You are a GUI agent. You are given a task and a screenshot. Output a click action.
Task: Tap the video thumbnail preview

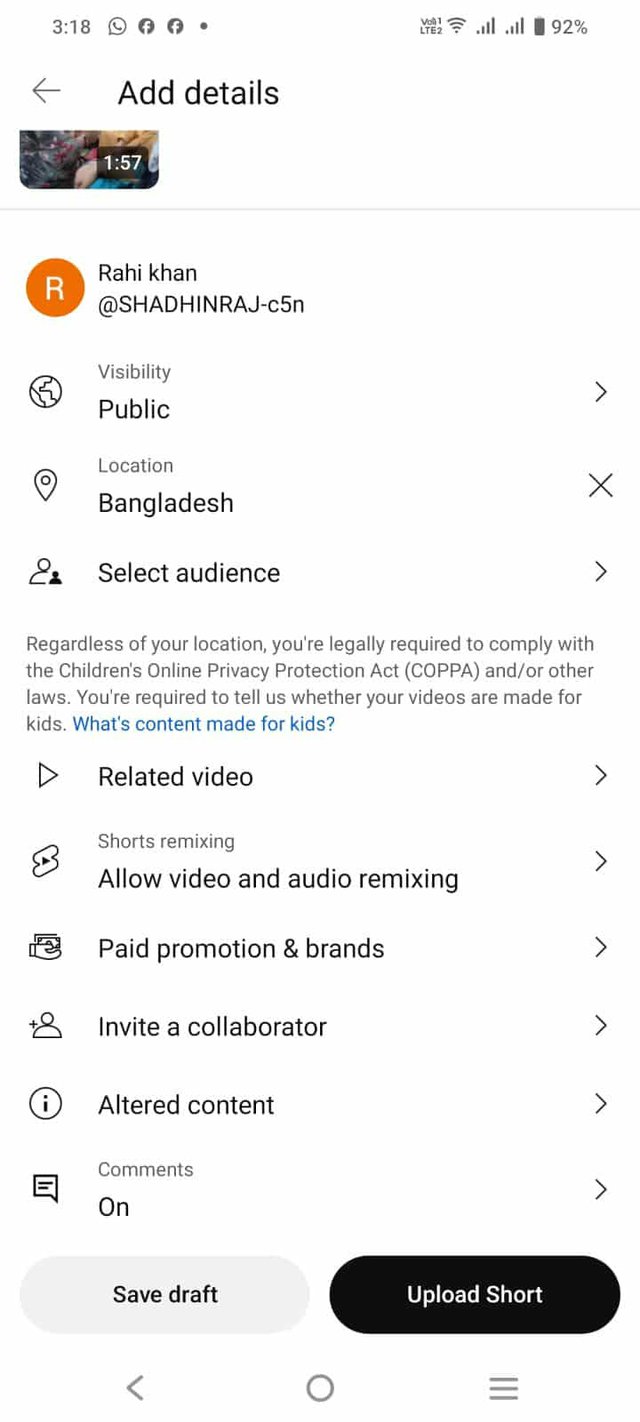coord(89,160)
